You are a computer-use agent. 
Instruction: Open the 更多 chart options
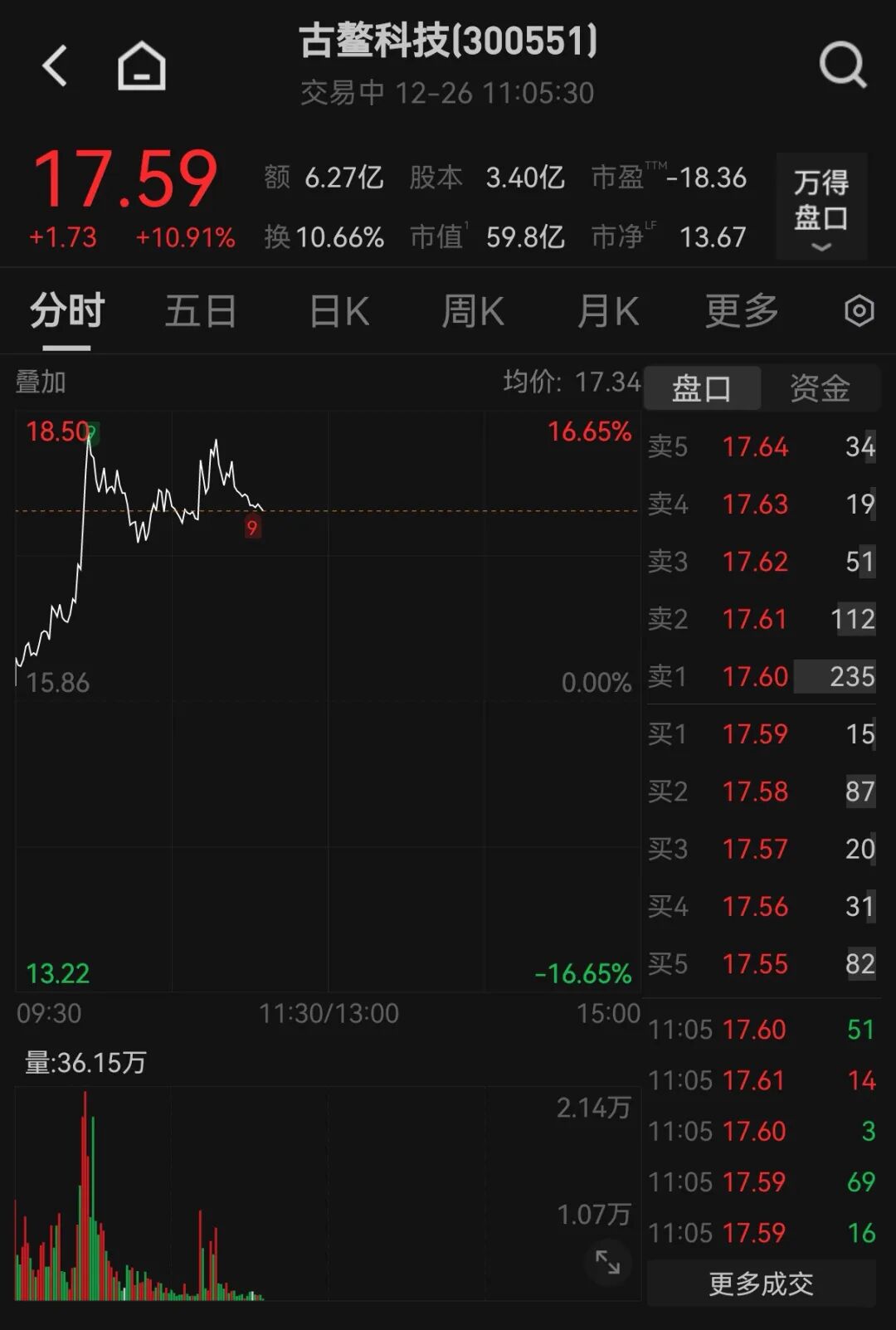click(742, 312)
